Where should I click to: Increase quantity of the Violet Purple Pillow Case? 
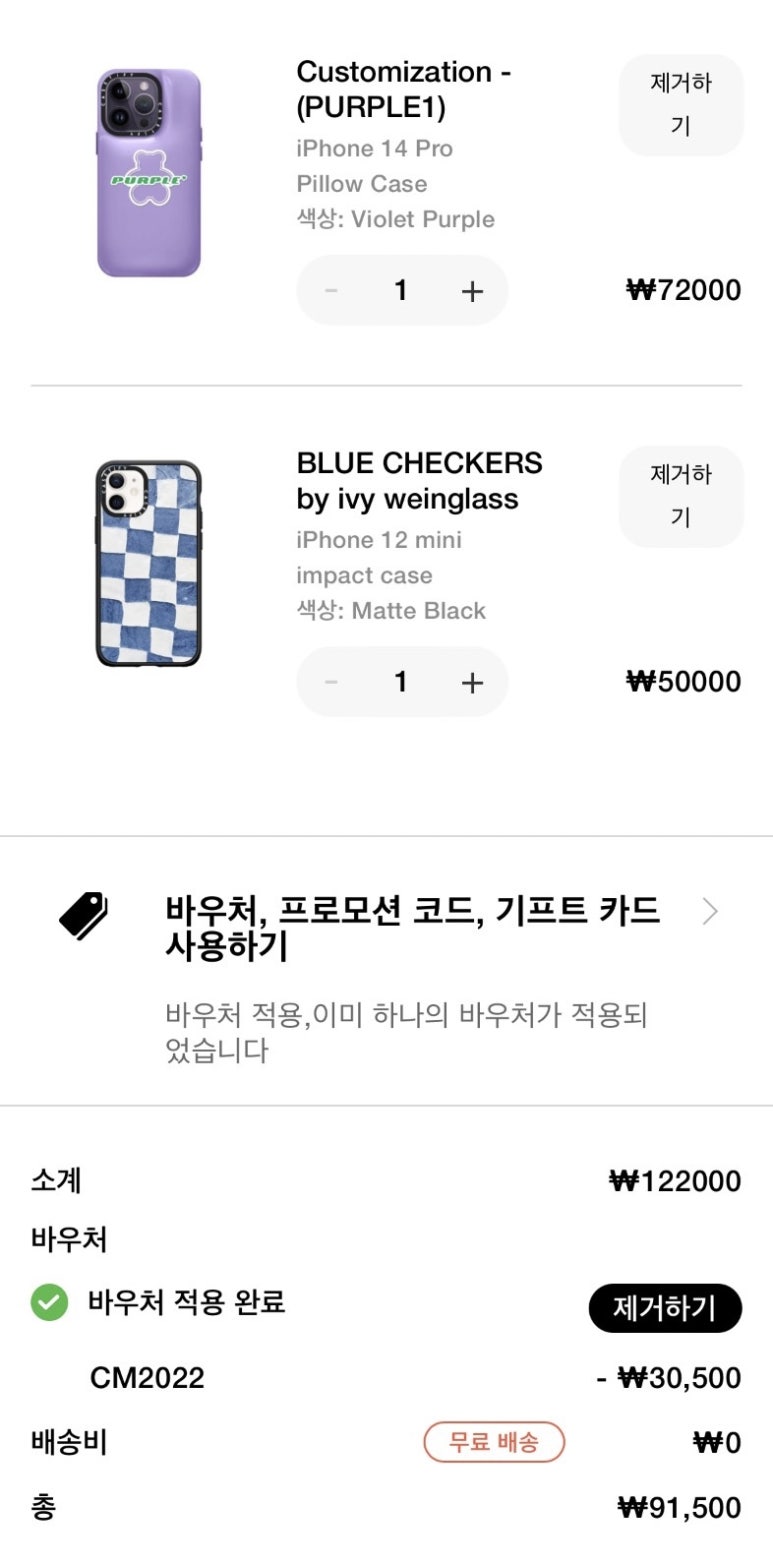click(472, 291)
